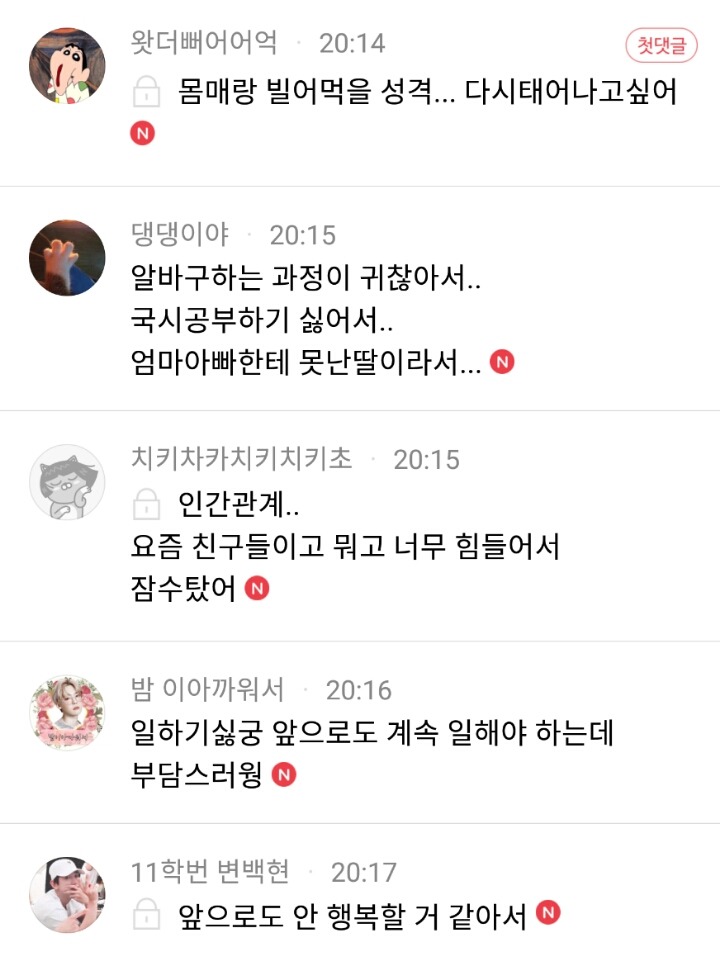Open 댕댕이야's profile picture
Screen dimensions: 720x961
67,258
